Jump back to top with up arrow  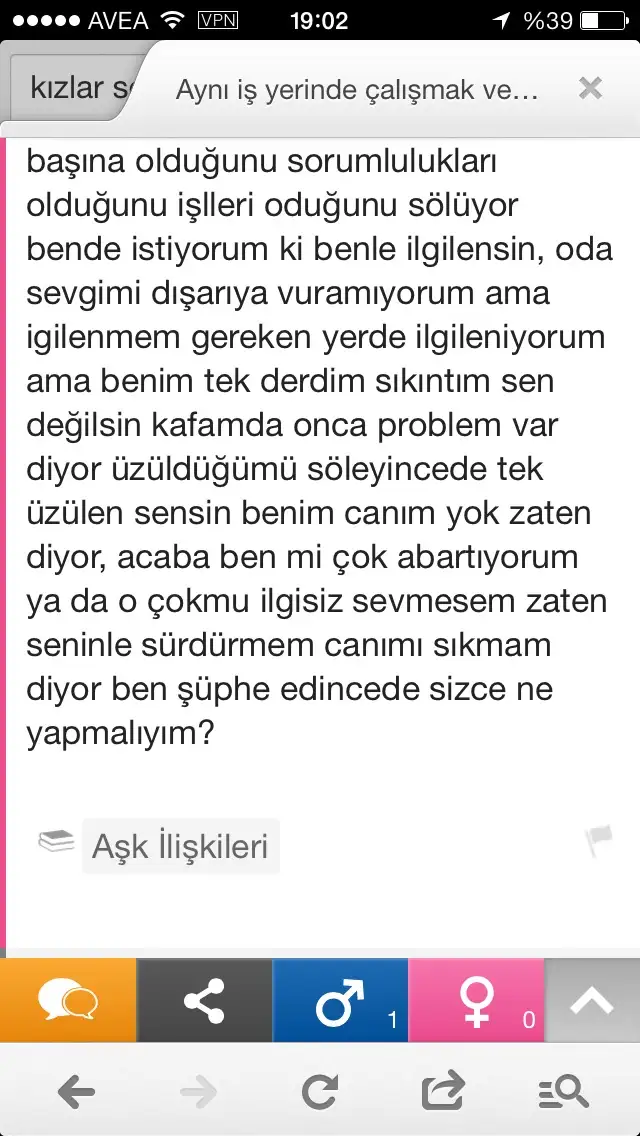[x=592, y=1001]
